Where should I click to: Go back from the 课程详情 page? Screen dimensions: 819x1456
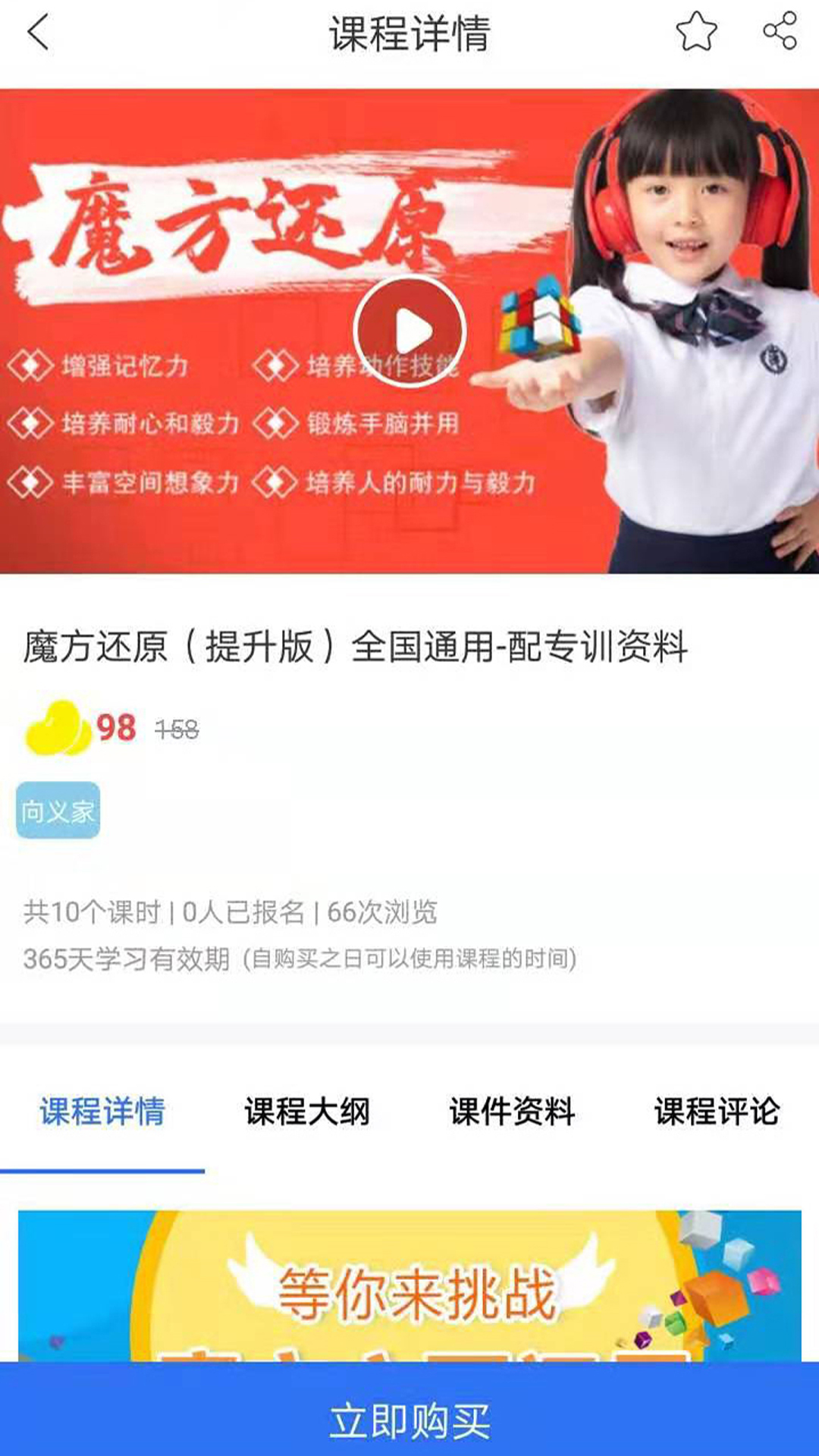tap(38, 33)
